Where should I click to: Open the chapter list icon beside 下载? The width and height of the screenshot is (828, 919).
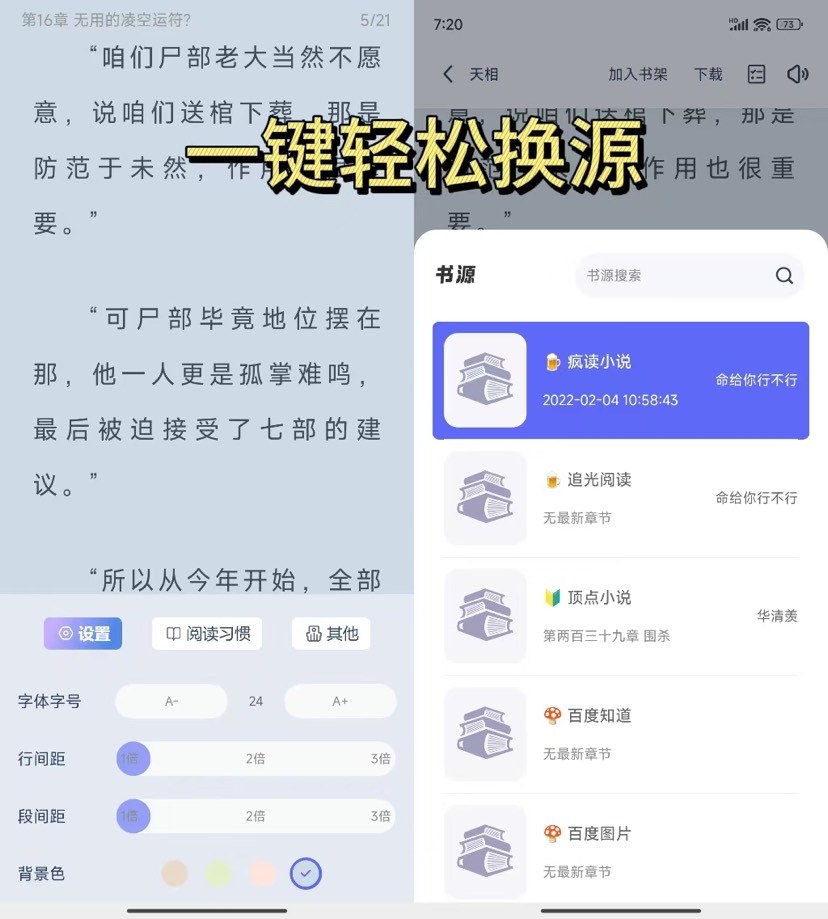[756, 73]
